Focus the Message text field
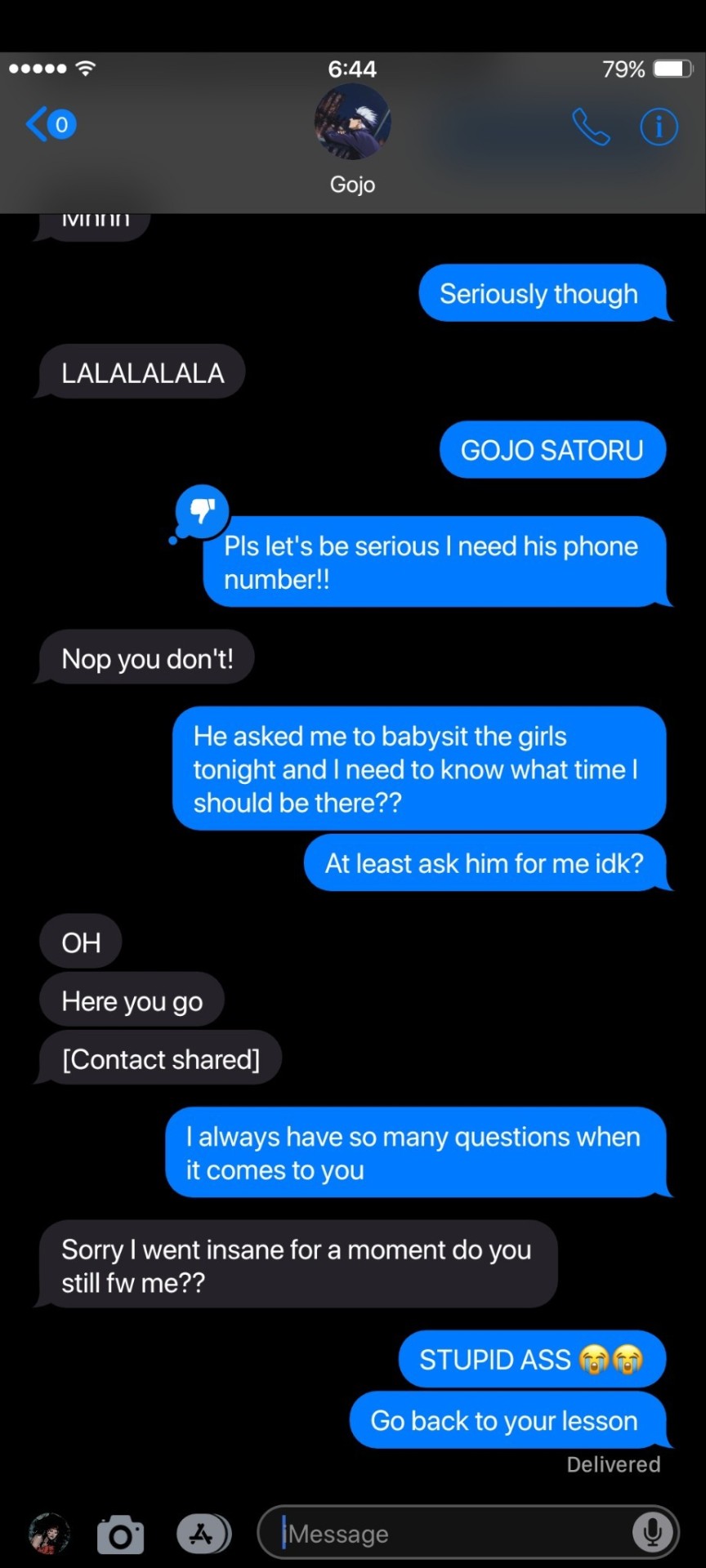706x1568 pixels. tap(449, 1534)
